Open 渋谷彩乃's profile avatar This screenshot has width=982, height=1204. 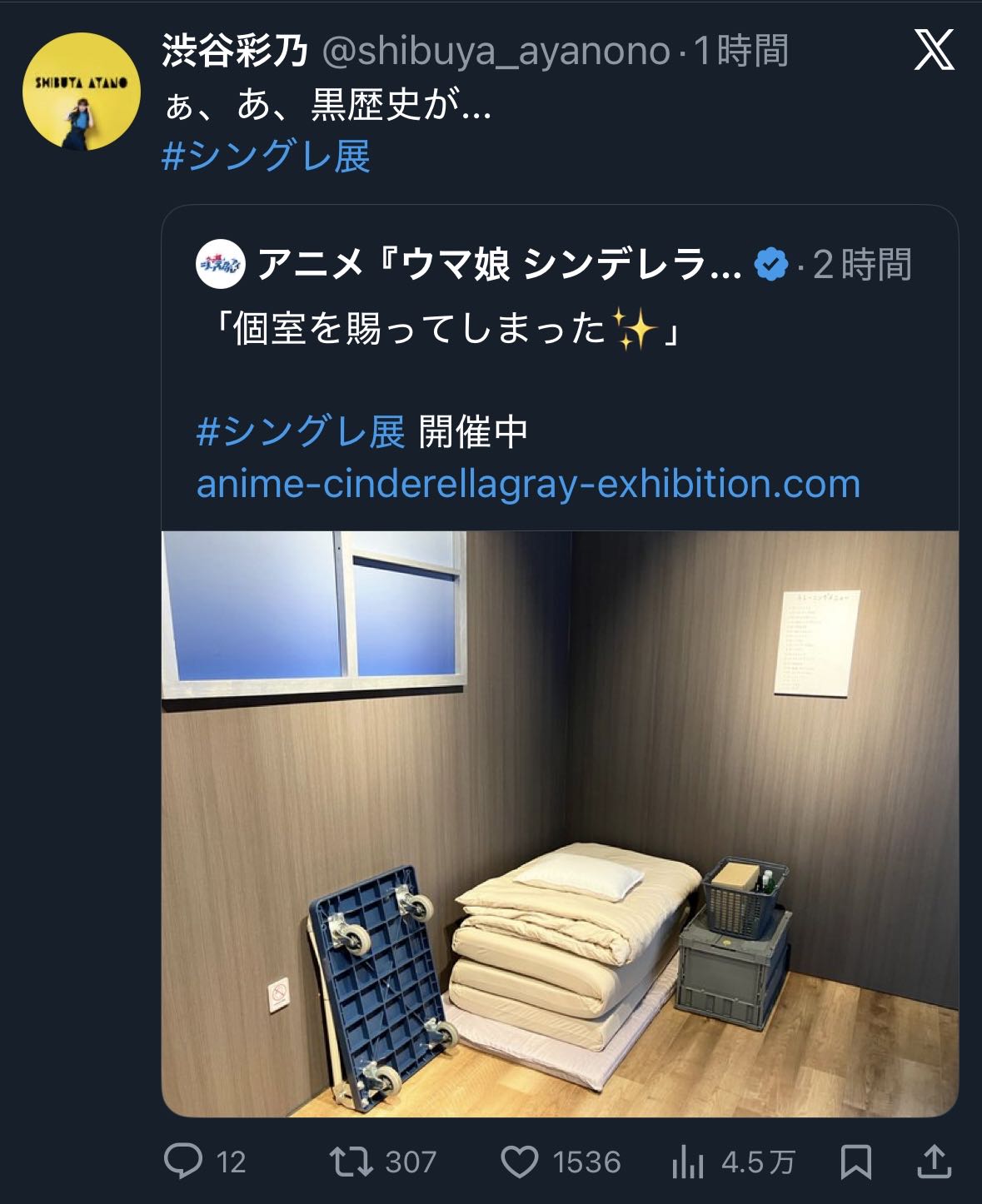81,92
